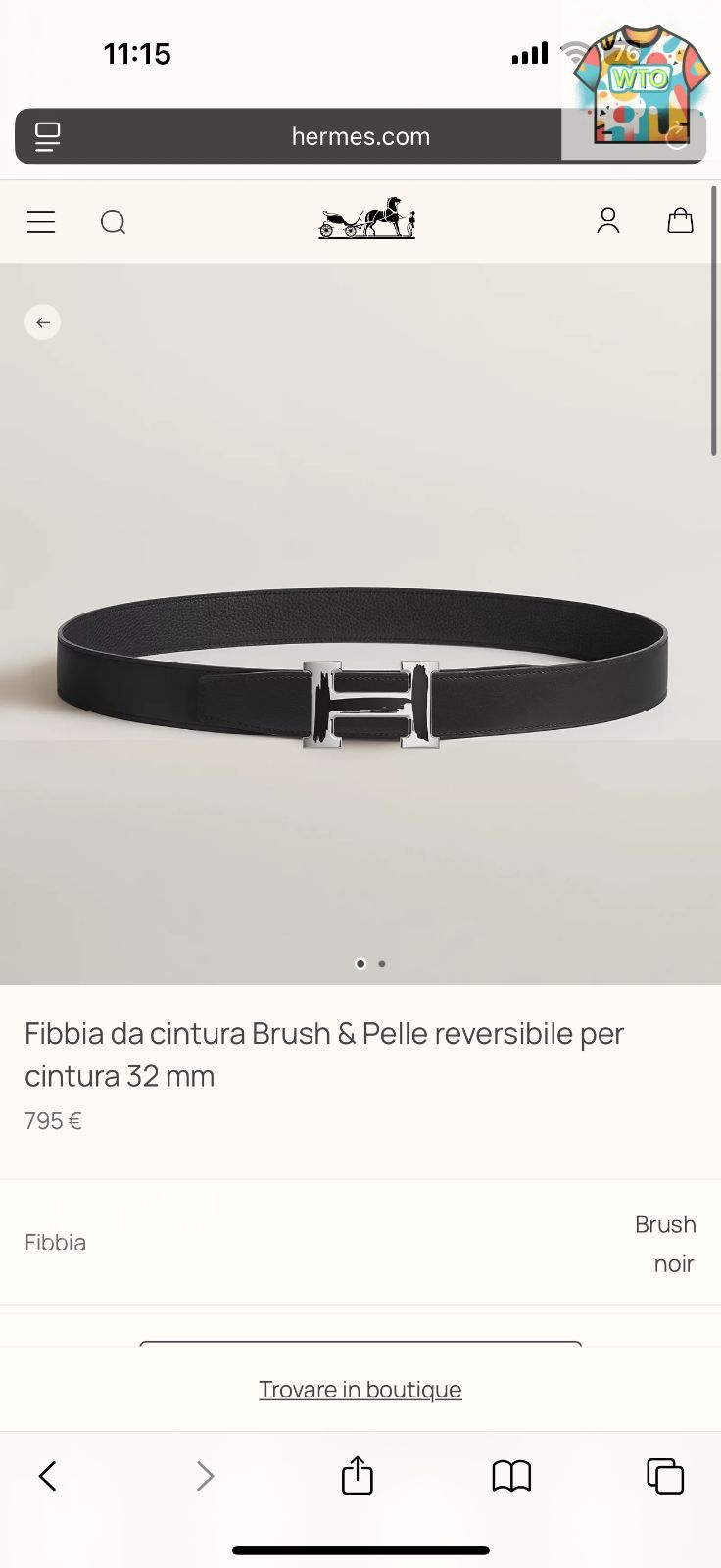Tap the back arrow on product image
Image resolution: width=721 pixels, height=1568 pixels.
click(x=42, y=322)
